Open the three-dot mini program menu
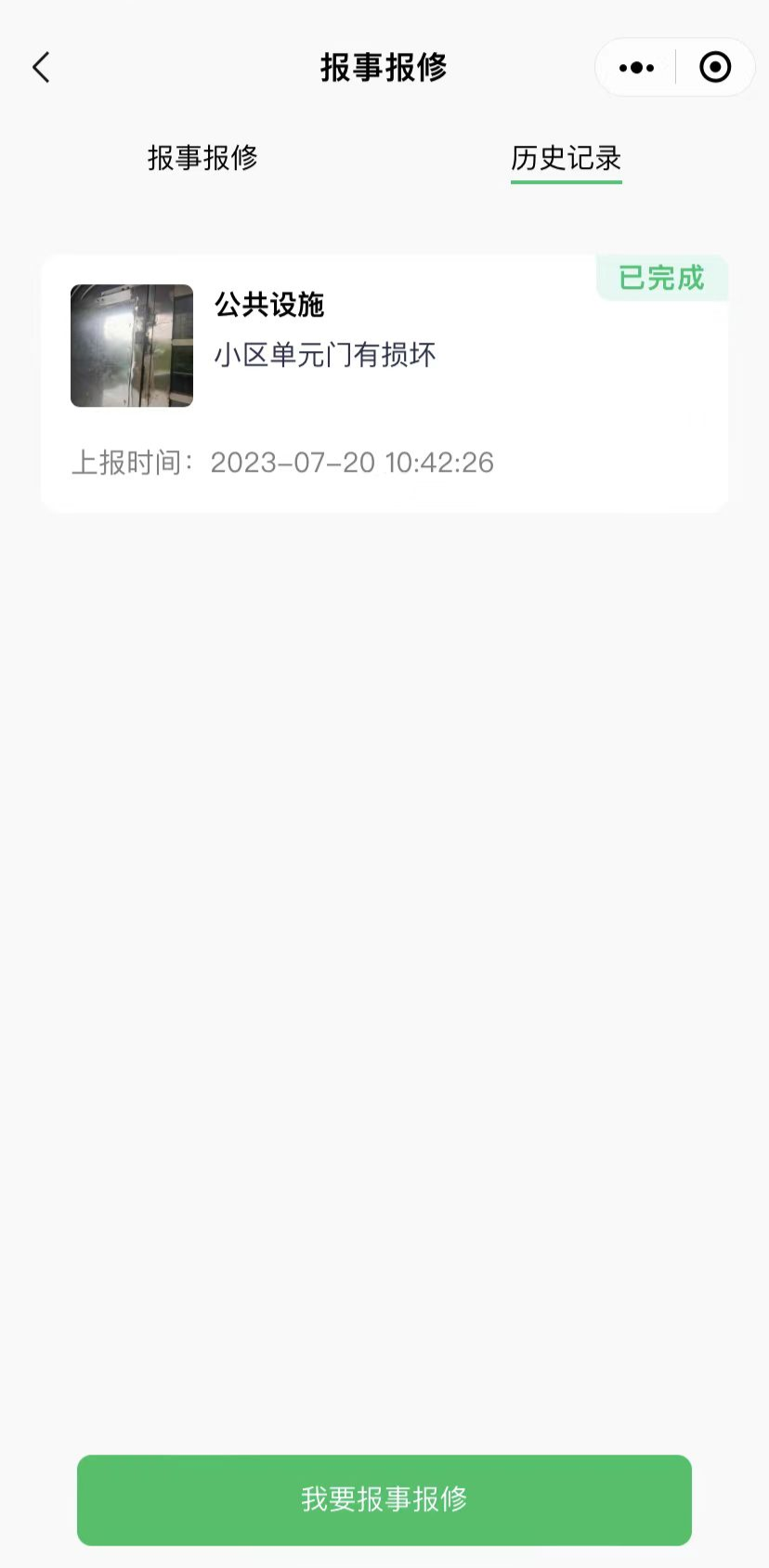 636,68
